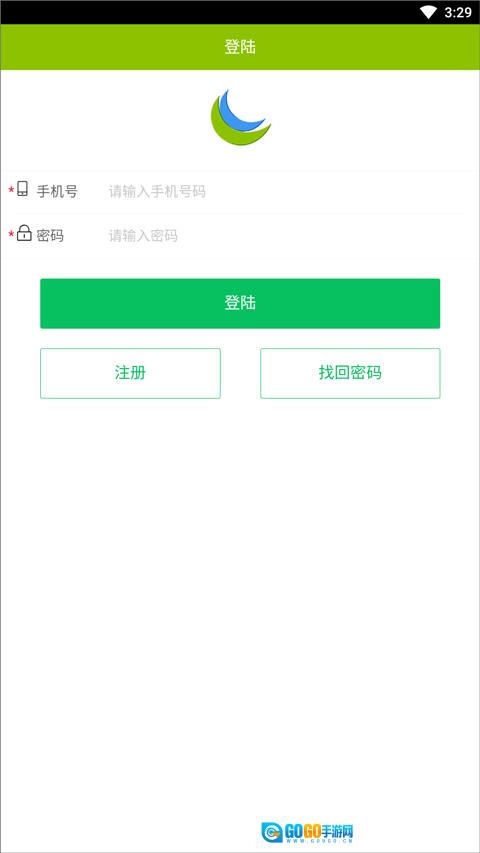Viewport: 480px width, 853px height.
Task: Focus the password input field
Action: [x=283, y=236]
